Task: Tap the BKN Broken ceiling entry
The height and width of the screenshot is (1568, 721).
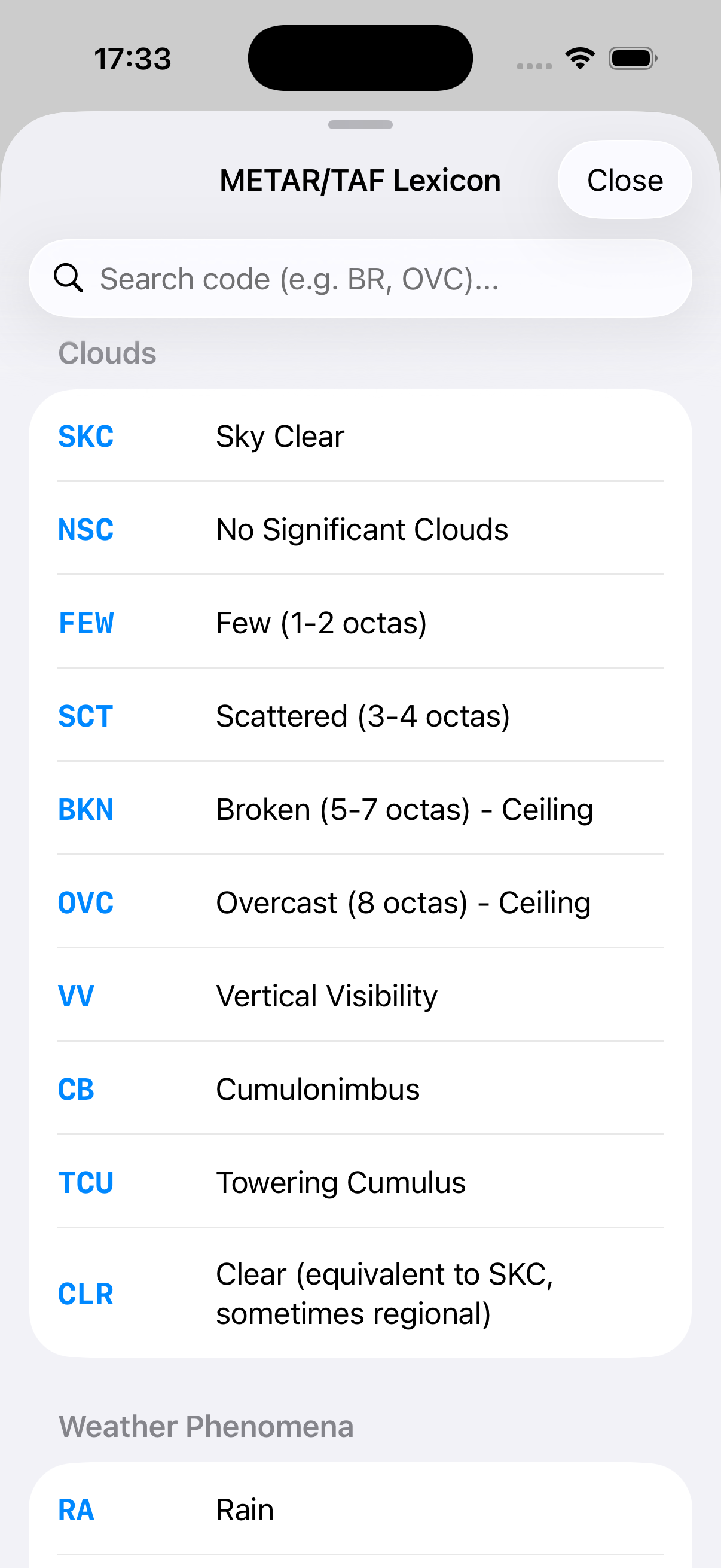Action: pyautogui.click(x=360, y=809)
